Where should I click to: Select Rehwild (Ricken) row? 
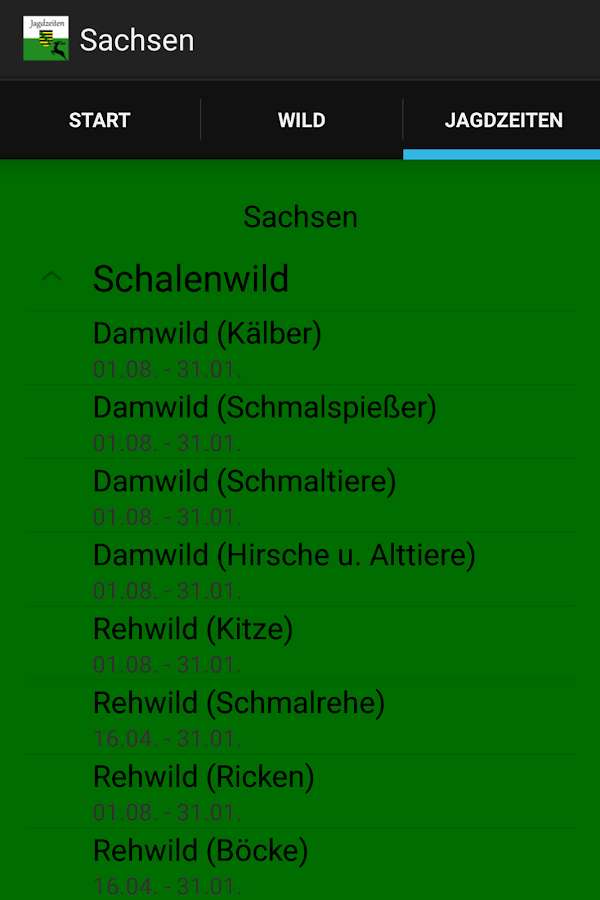[300, 792]
